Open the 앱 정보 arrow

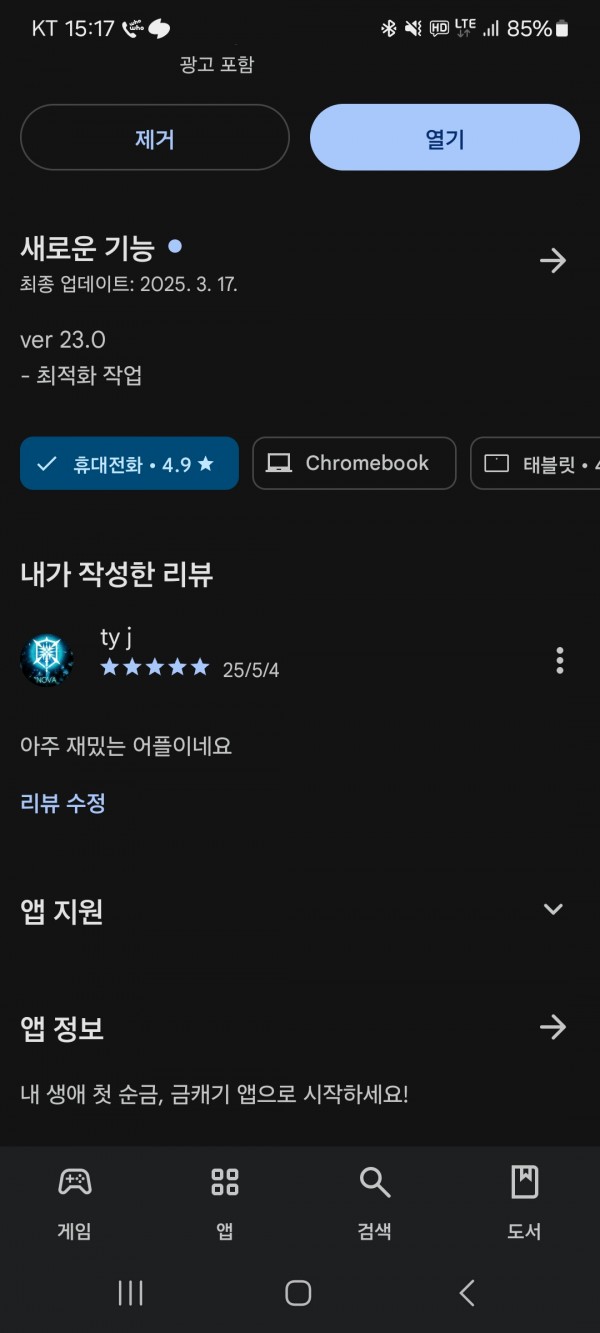553,1027
